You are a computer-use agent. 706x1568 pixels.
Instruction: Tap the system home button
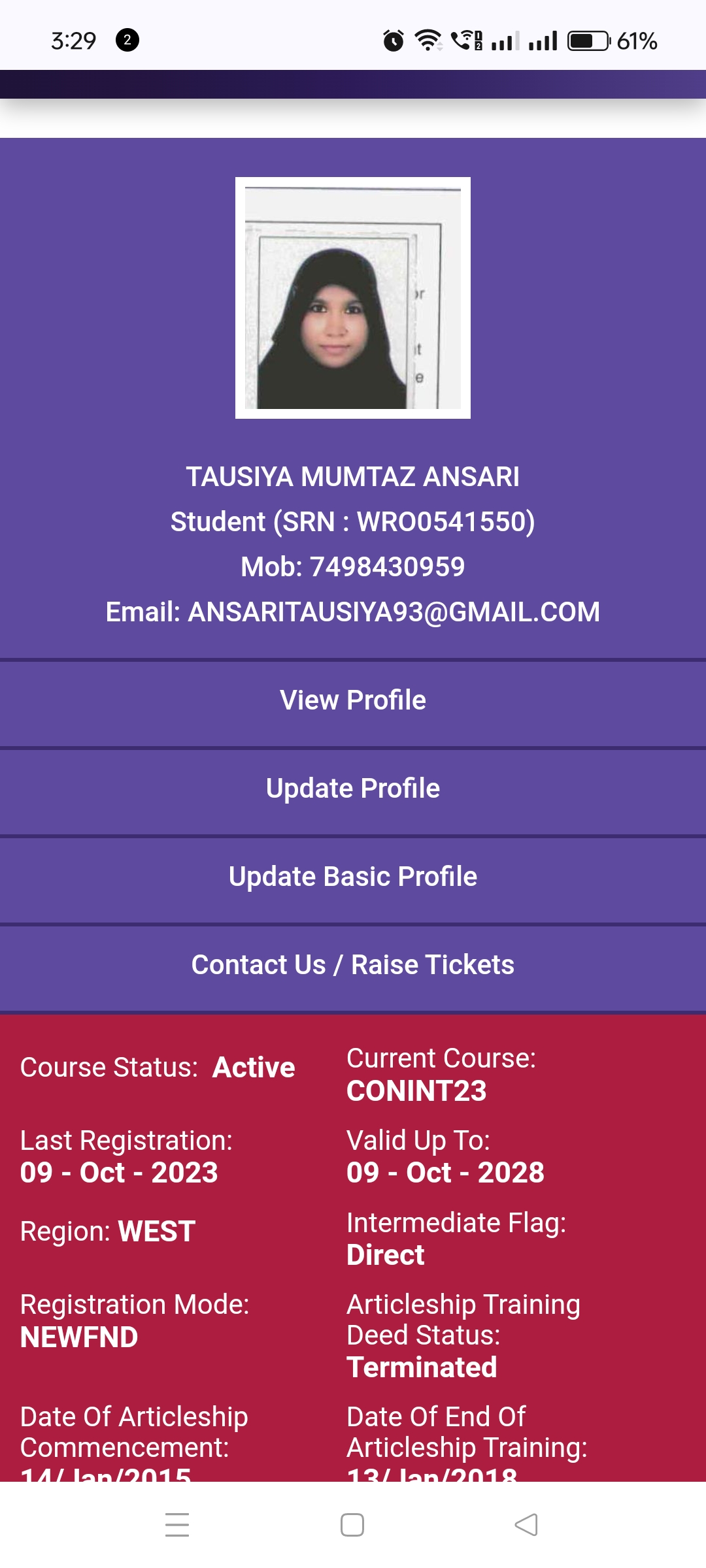[x=352, y=1525]
